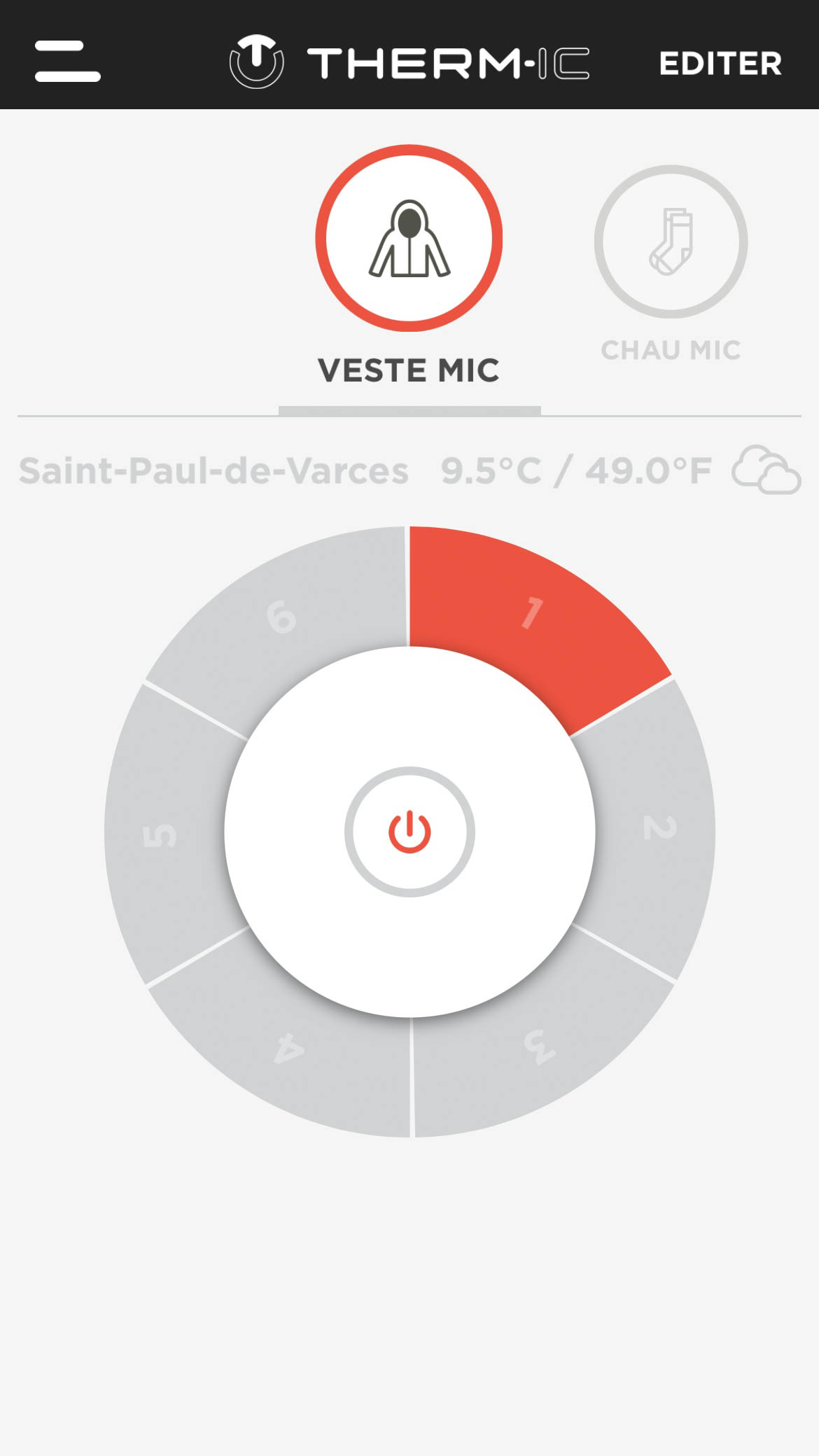Toggle the central power button
Screen dimensions: 819x1456
[x=409, y=832]
